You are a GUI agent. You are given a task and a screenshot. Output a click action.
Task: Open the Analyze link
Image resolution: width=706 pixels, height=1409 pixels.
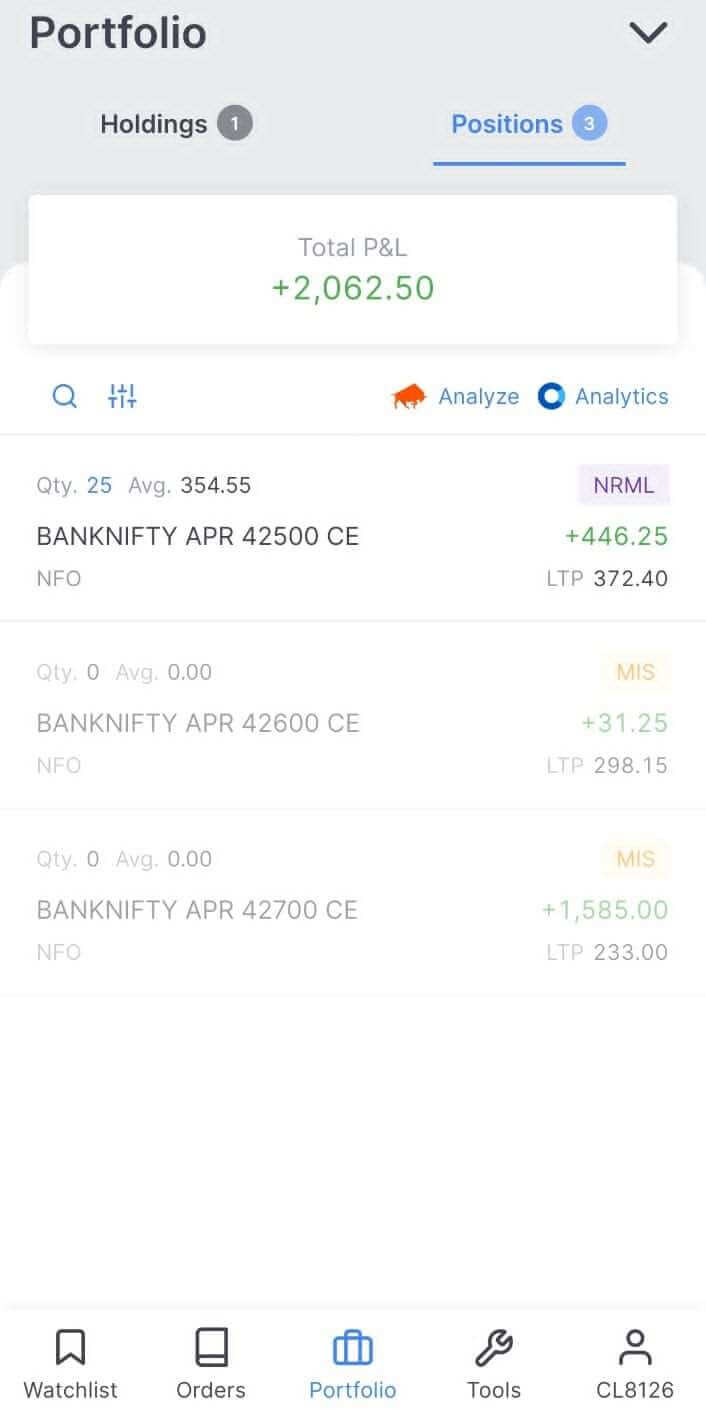coord(456,397)
